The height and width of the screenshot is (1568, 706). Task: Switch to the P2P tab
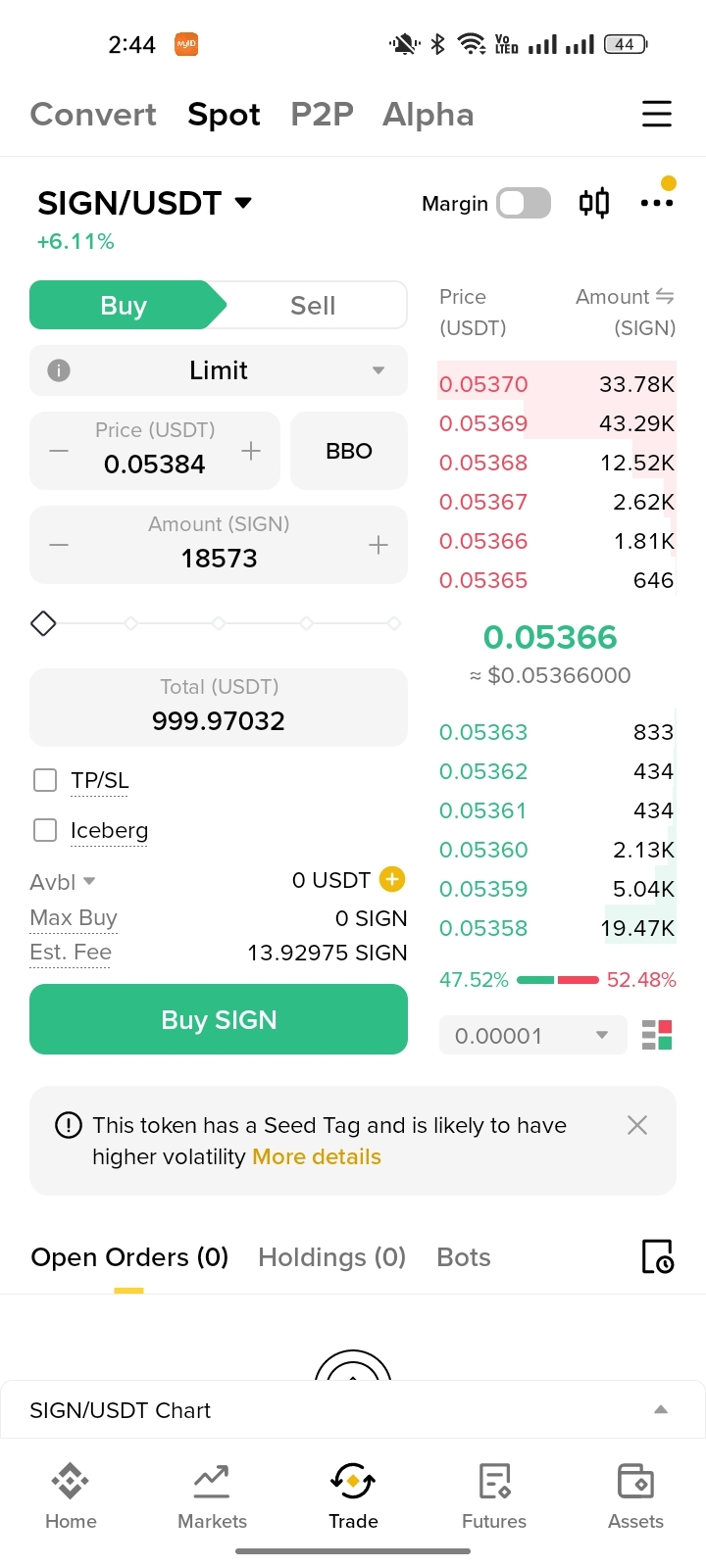[322, 115]
